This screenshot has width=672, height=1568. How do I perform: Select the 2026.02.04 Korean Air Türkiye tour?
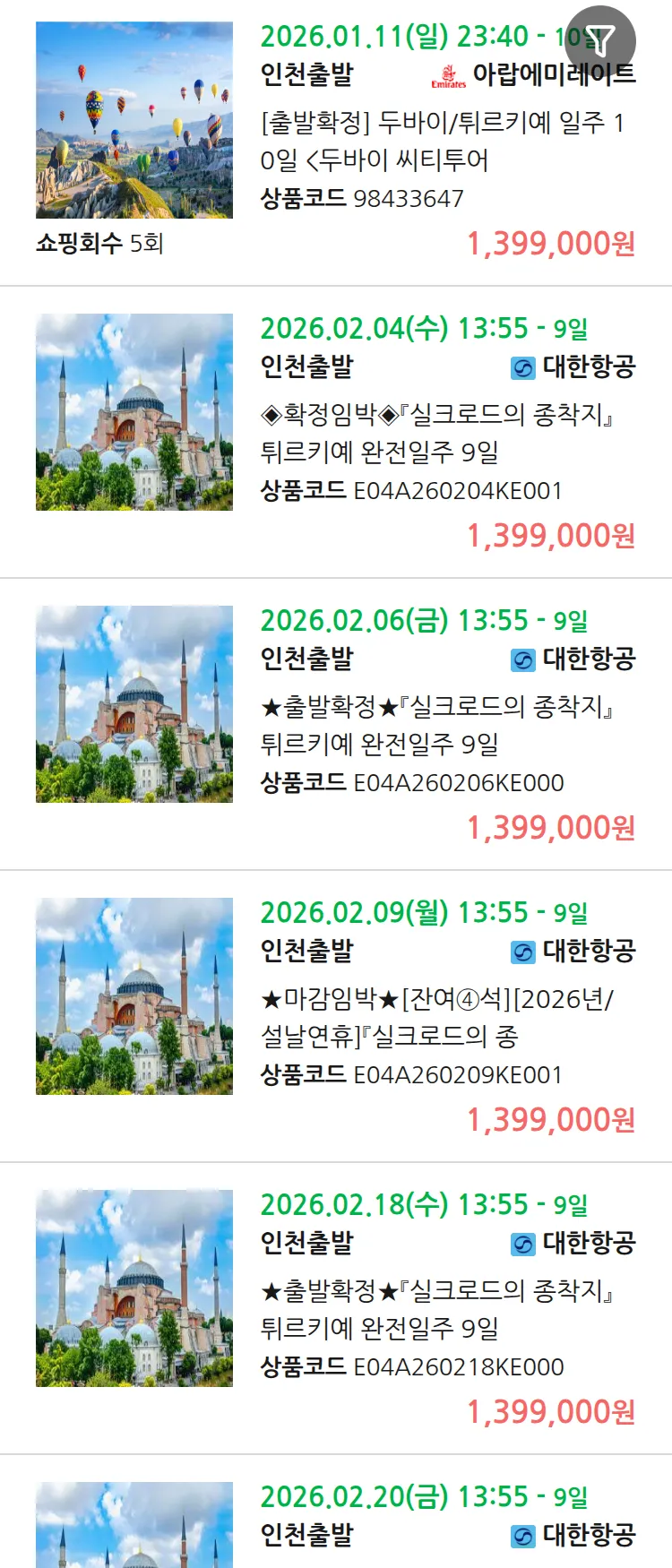tap(435, 434)
